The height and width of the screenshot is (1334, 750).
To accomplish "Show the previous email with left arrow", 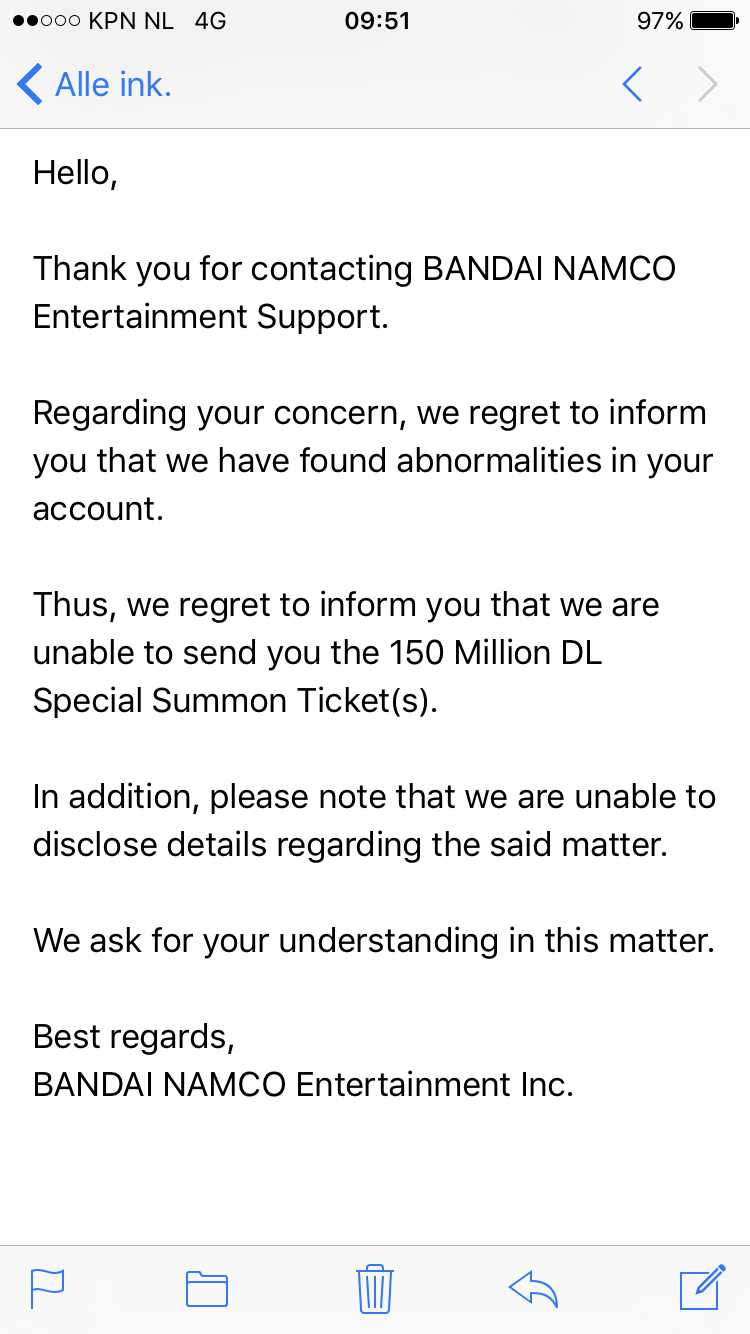I will 632,85.
